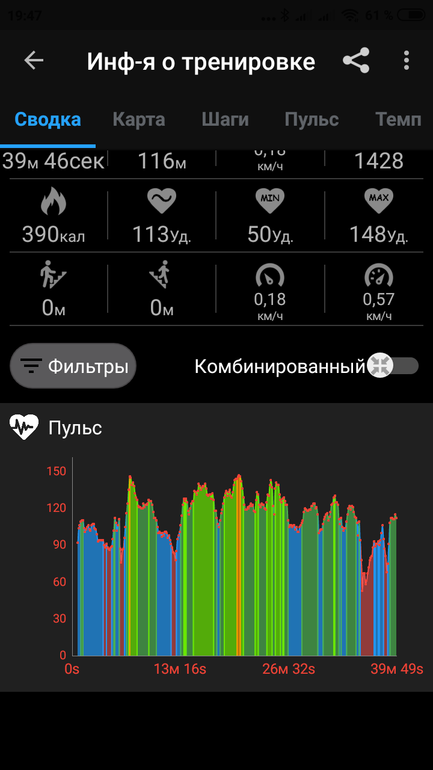This screenshot has height=770, width=433.
Task: Switch to the Пульс tab
Action: pos(312,119)
